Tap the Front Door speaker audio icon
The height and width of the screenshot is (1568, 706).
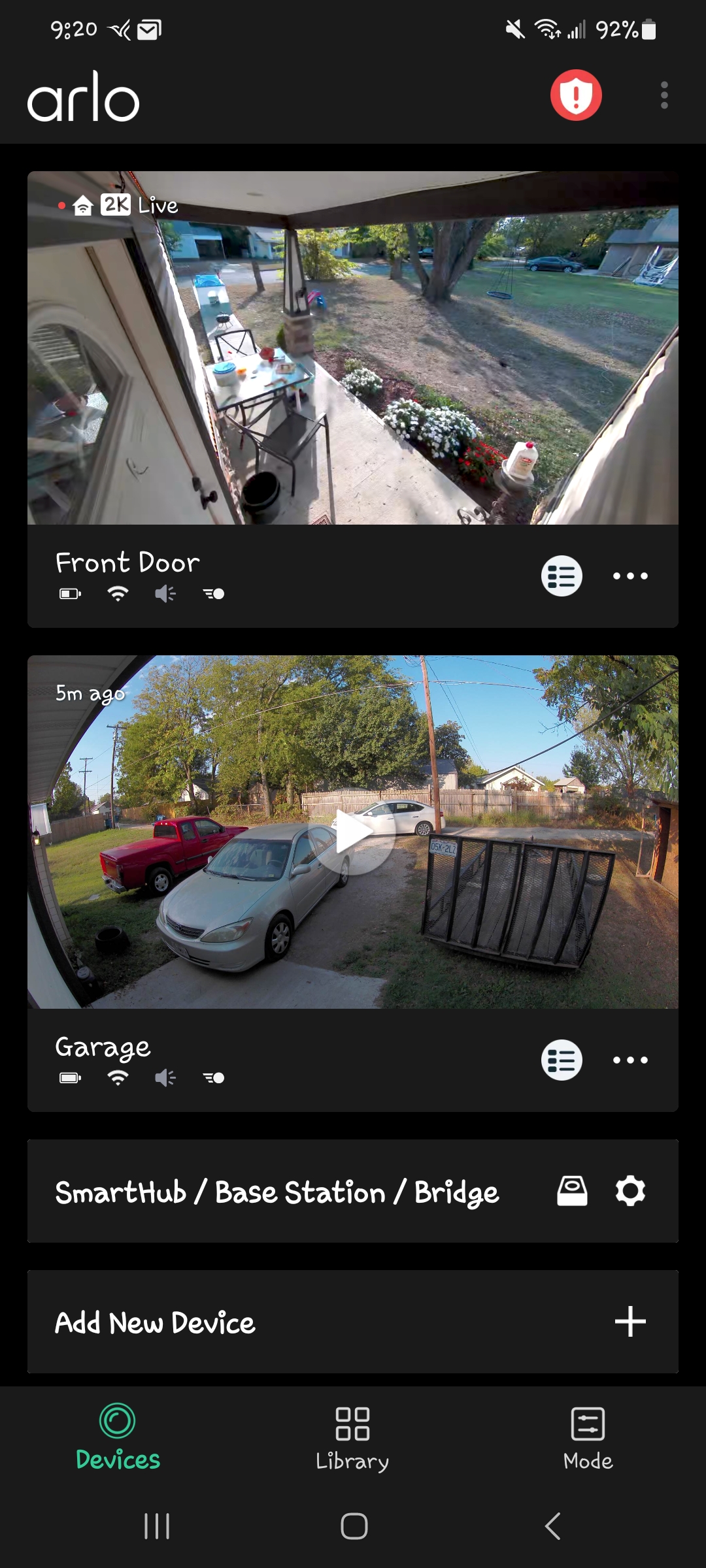(165, 593)
